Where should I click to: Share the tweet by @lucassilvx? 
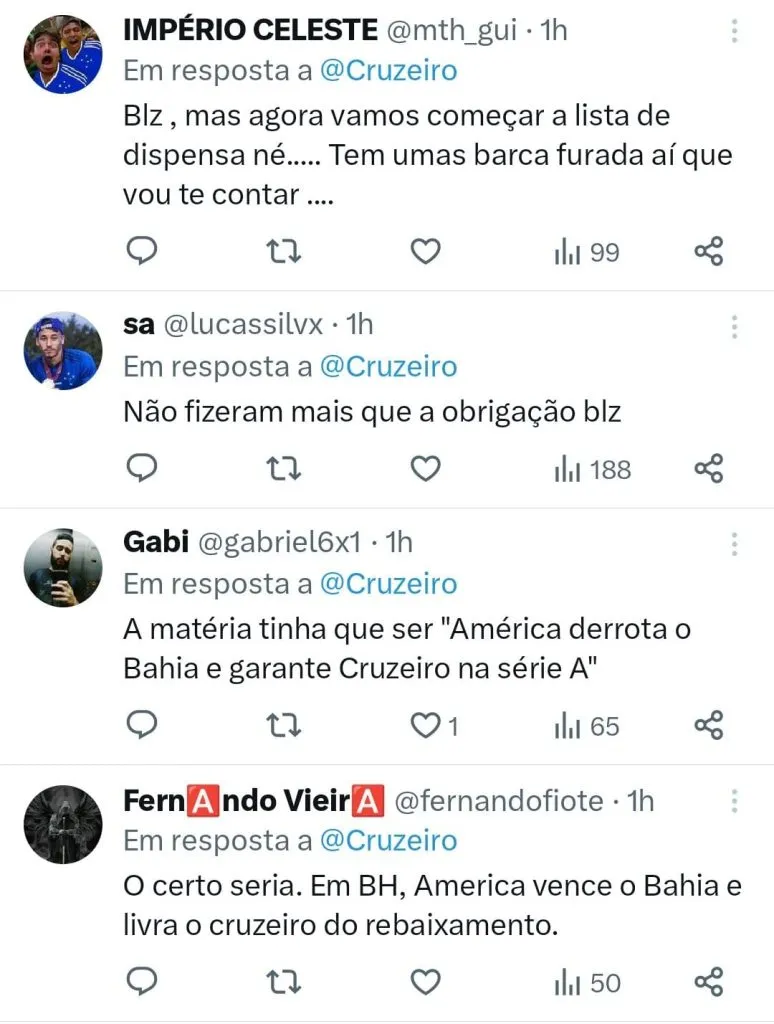pos(708,468)
